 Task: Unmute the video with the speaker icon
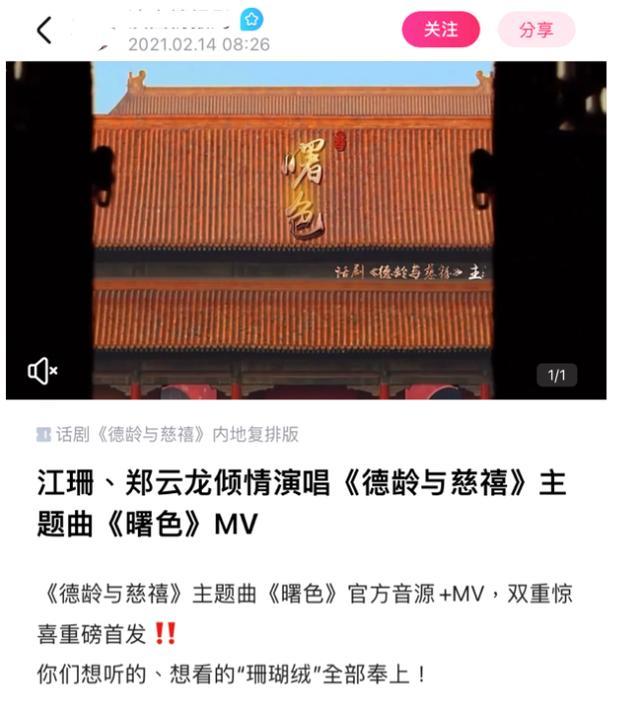[42, 372]
